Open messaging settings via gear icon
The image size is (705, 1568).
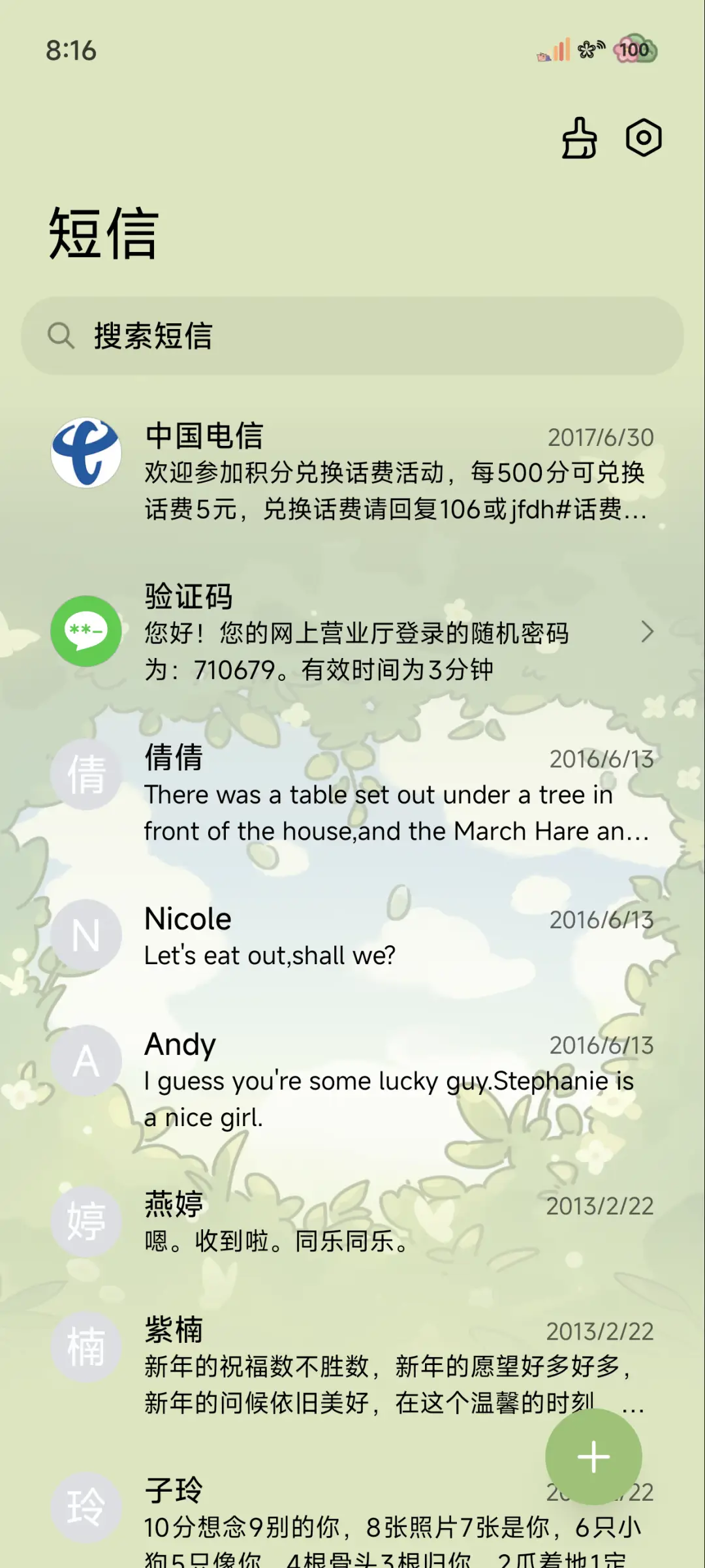[643, 138]
